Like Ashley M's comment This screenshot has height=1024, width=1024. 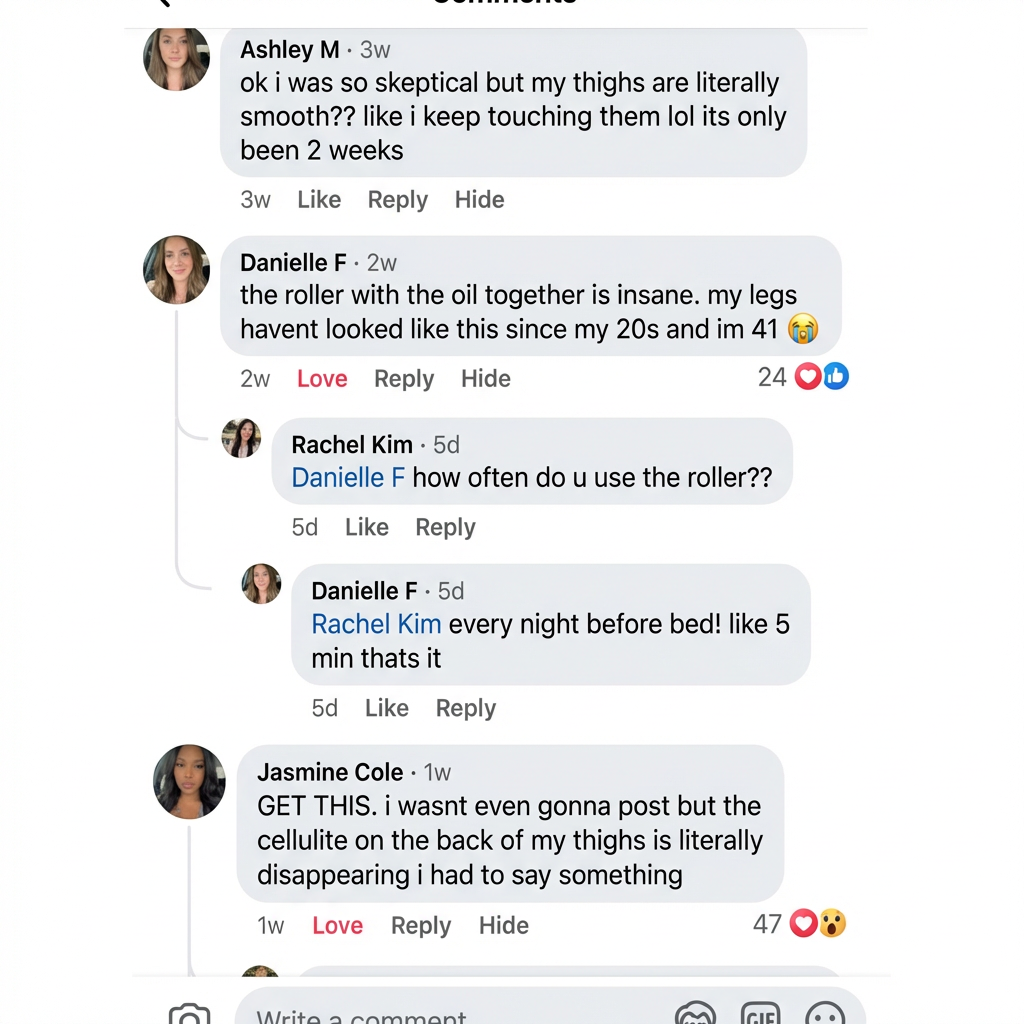319,200
